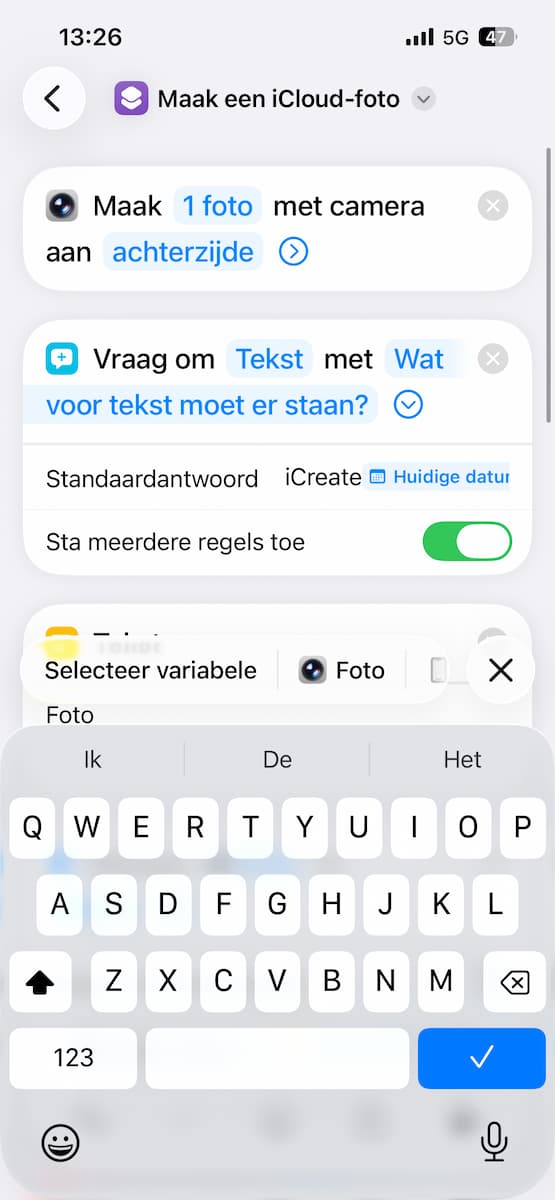Remove the 'Vraag om' action
Screen dimensions: 555x1200
pos(493,359)
